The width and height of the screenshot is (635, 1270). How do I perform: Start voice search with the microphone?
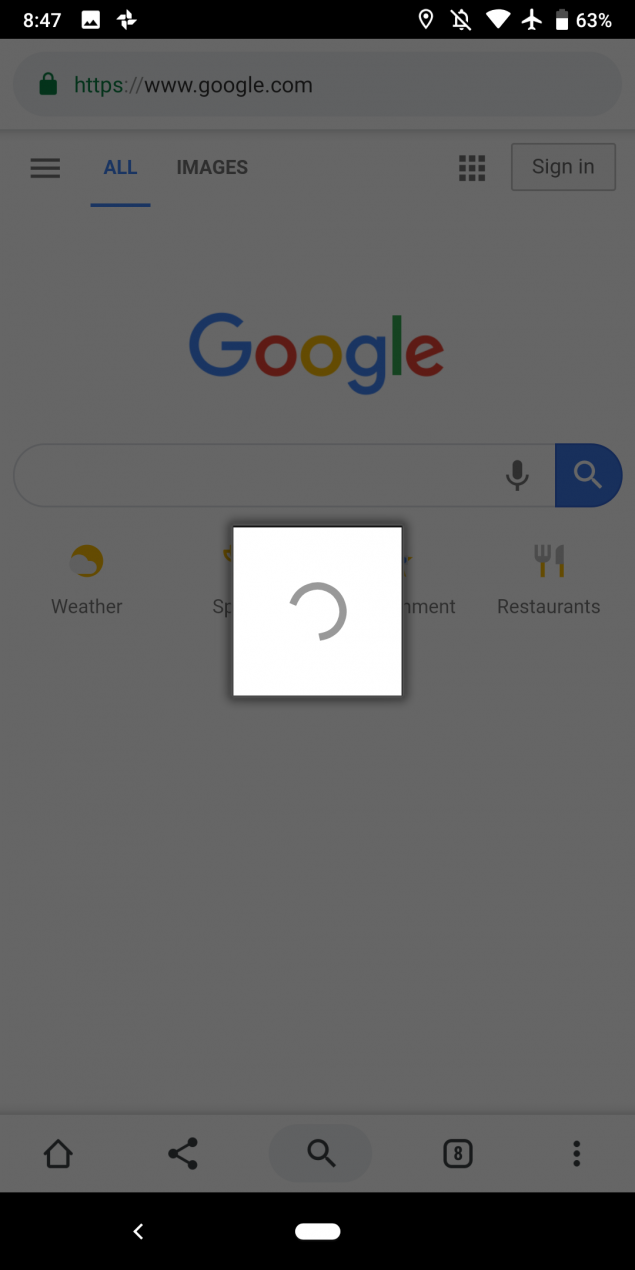click(517, 475)
